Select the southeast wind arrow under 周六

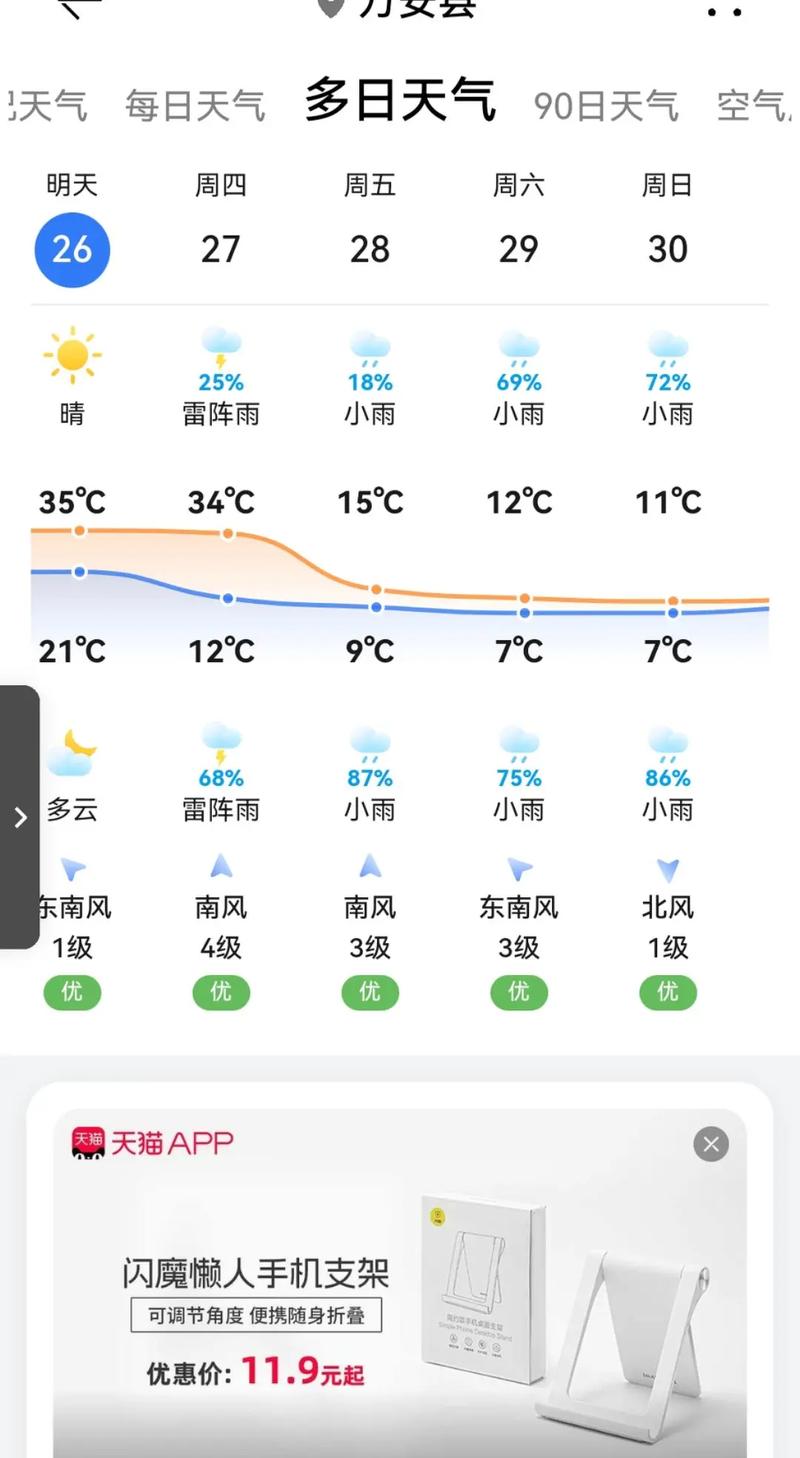click(518, 868)
